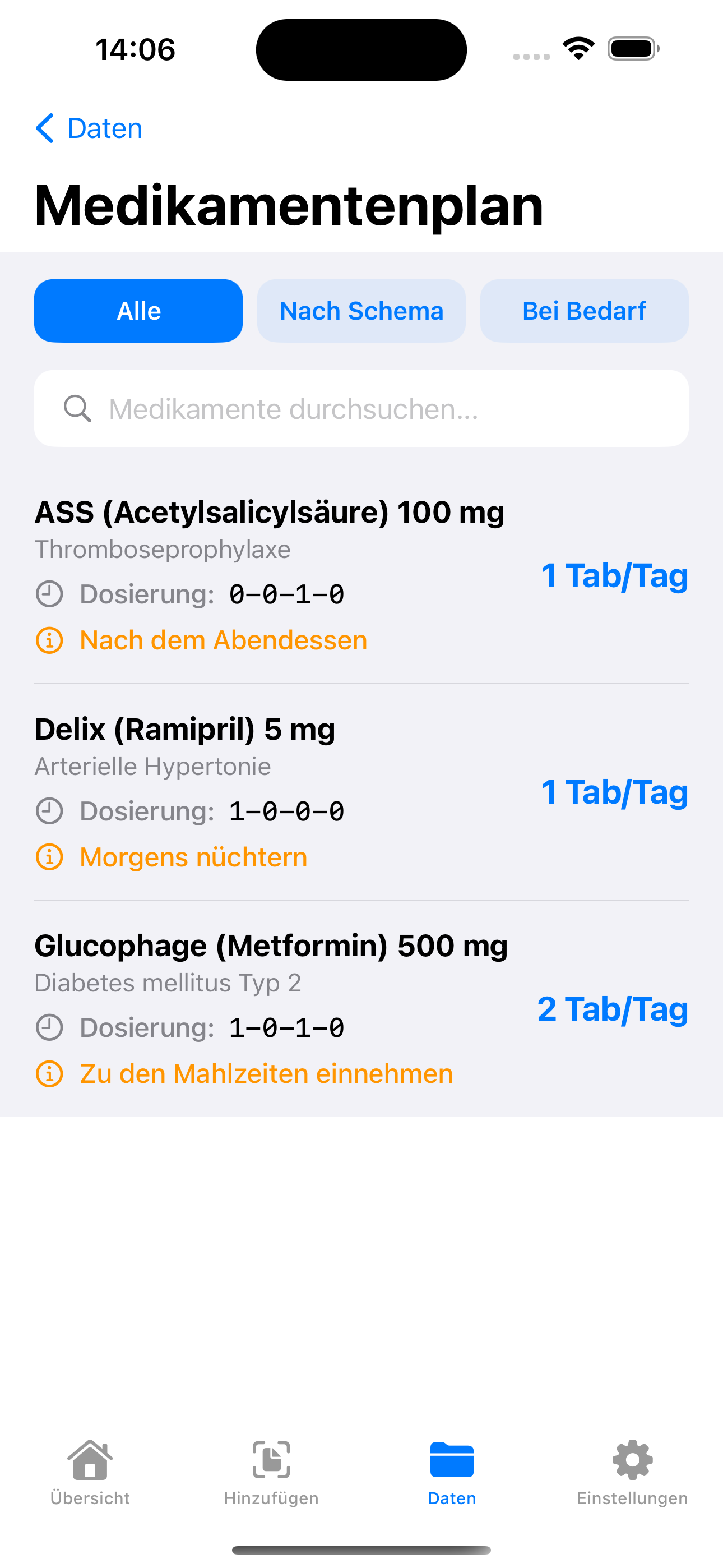Tap the info icon for "Nach dem Abendessen"
This screenshot has width=723, height=1568.
(x=49, y=640)
